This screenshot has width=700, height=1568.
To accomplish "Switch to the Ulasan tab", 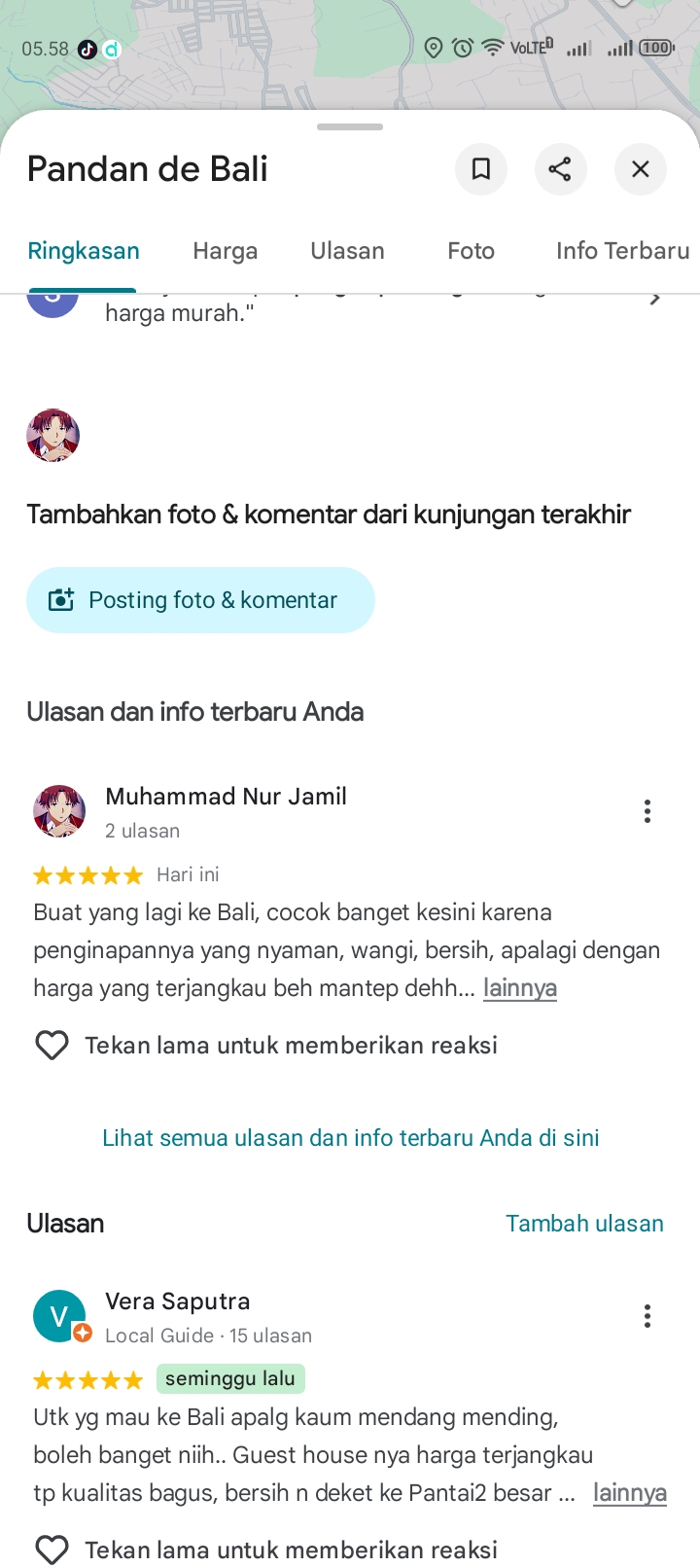I will [x=347, y=251].
